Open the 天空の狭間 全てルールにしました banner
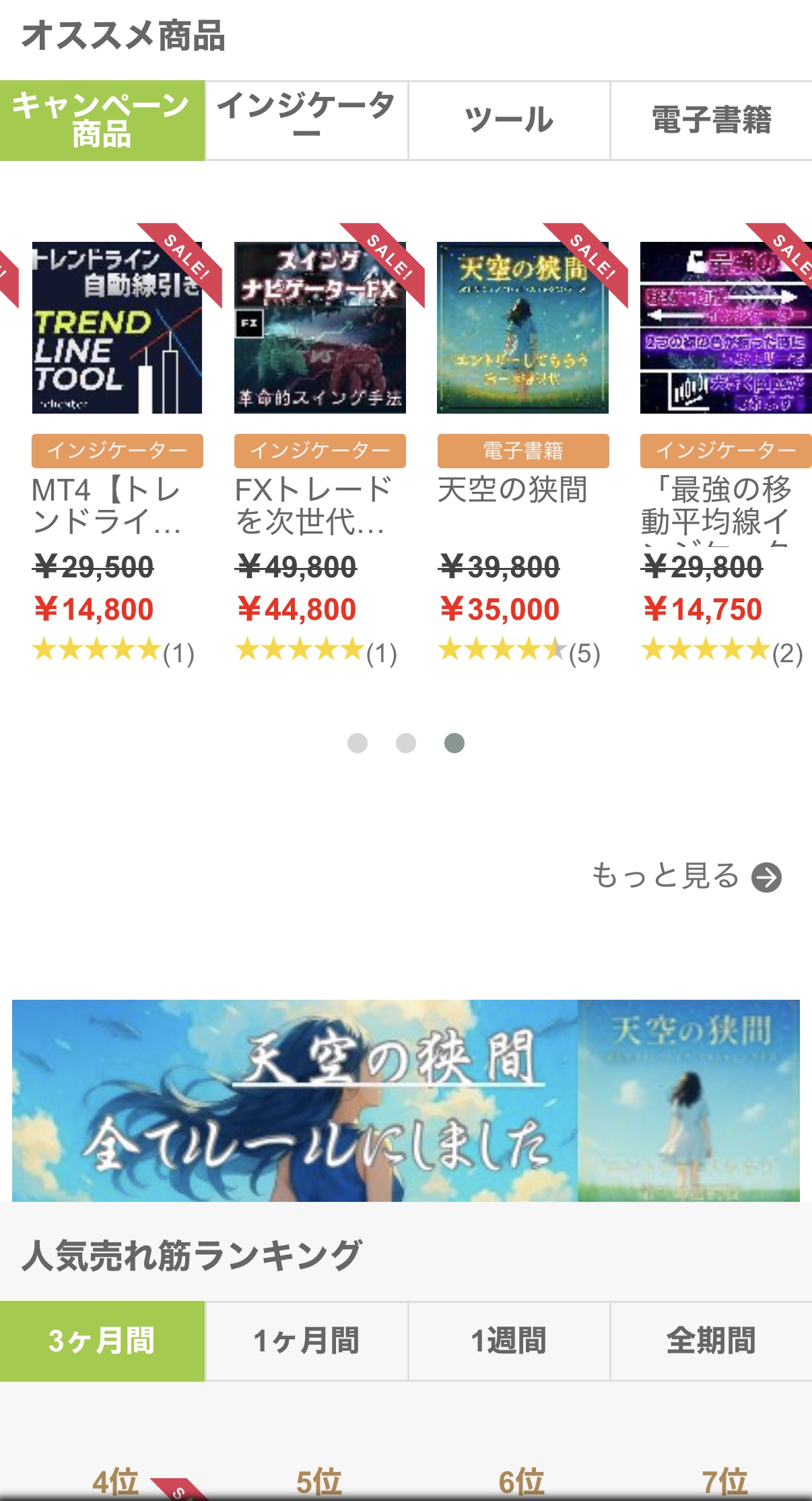 [x=405, y=1100]
